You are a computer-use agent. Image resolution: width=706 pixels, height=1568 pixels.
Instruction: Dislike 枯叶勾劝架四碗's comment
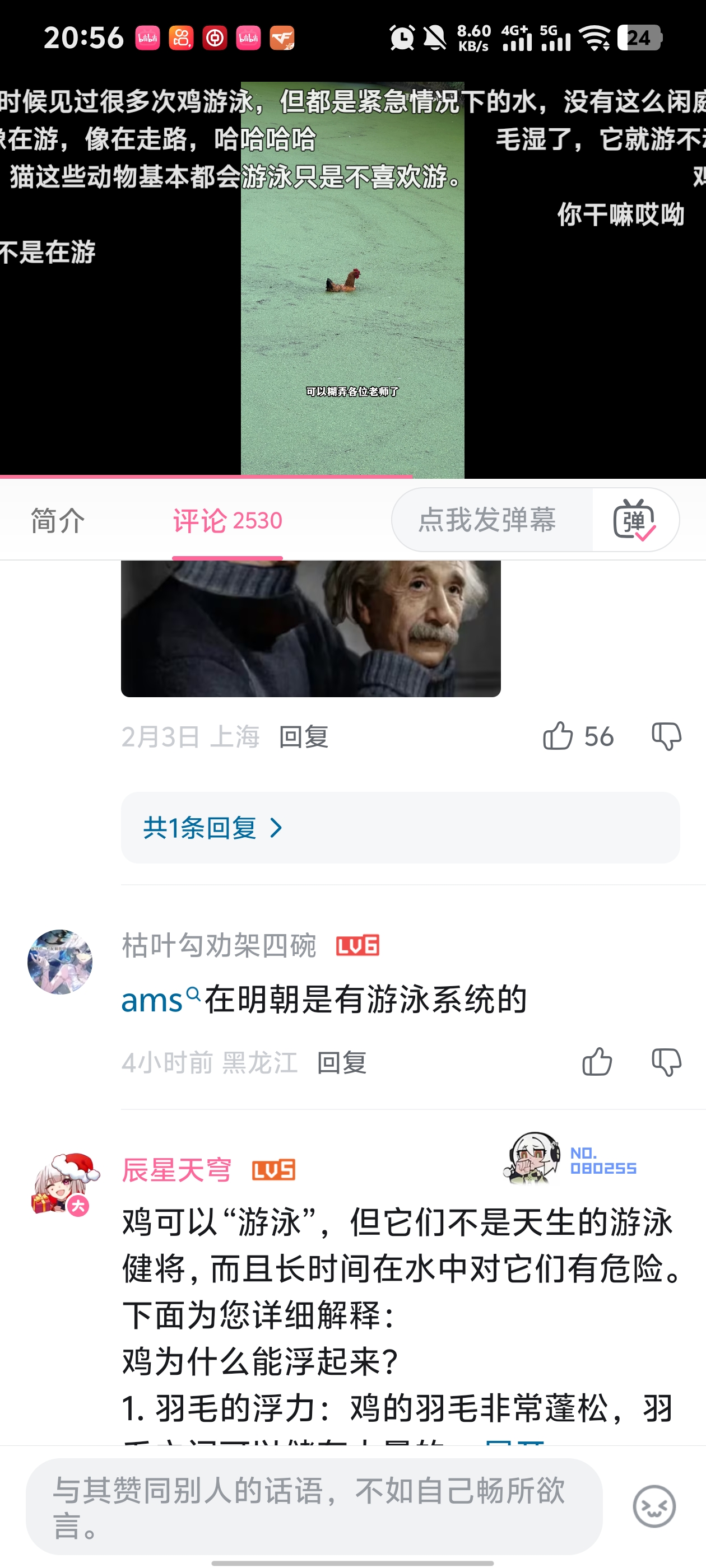[666, 1063]
